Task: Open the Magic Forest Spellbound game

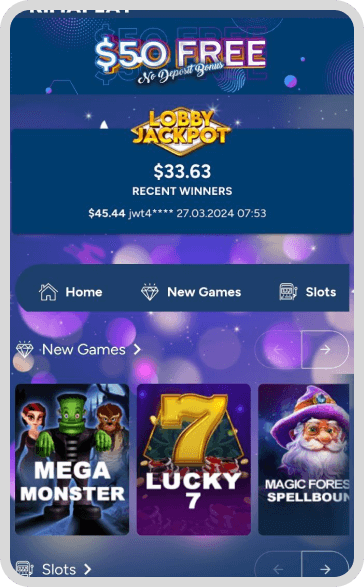Action: tap(304, 459)
